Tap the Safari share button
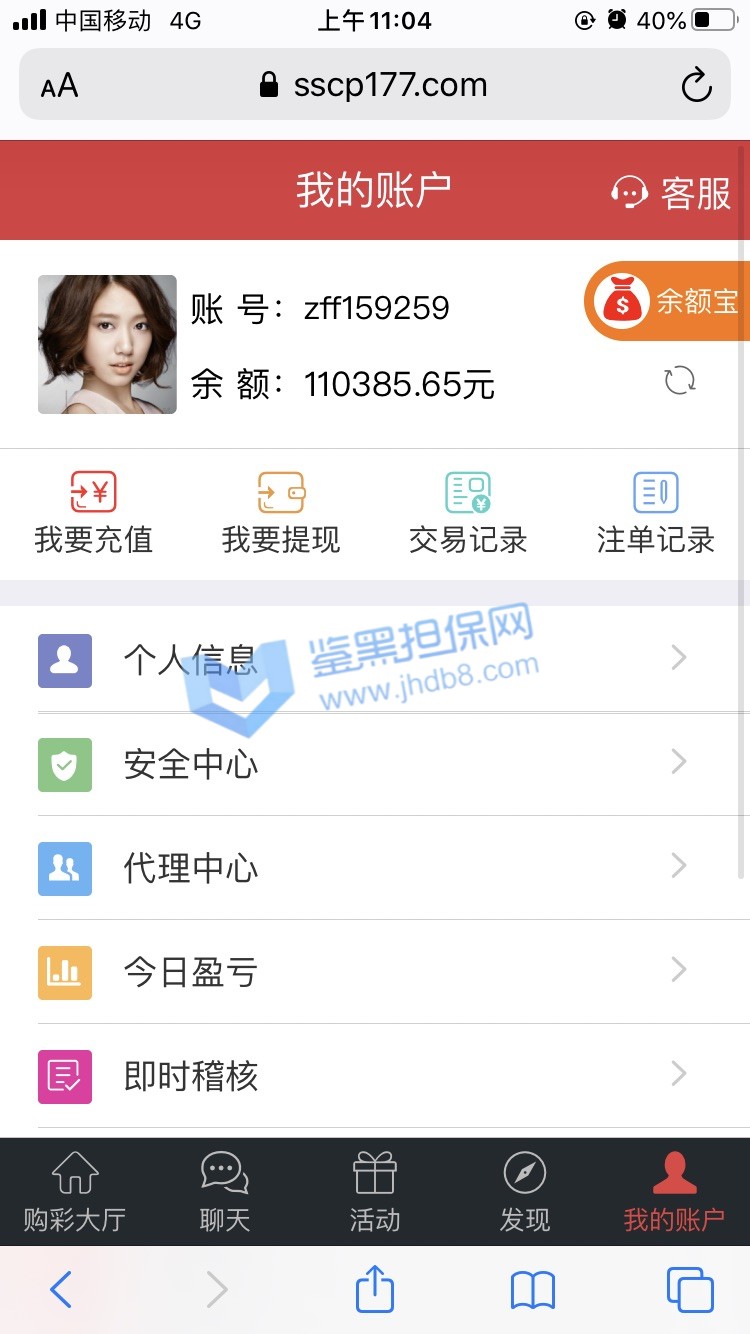The height and width of the screenshot is (1334, 750). click(x=375, y=1290)
